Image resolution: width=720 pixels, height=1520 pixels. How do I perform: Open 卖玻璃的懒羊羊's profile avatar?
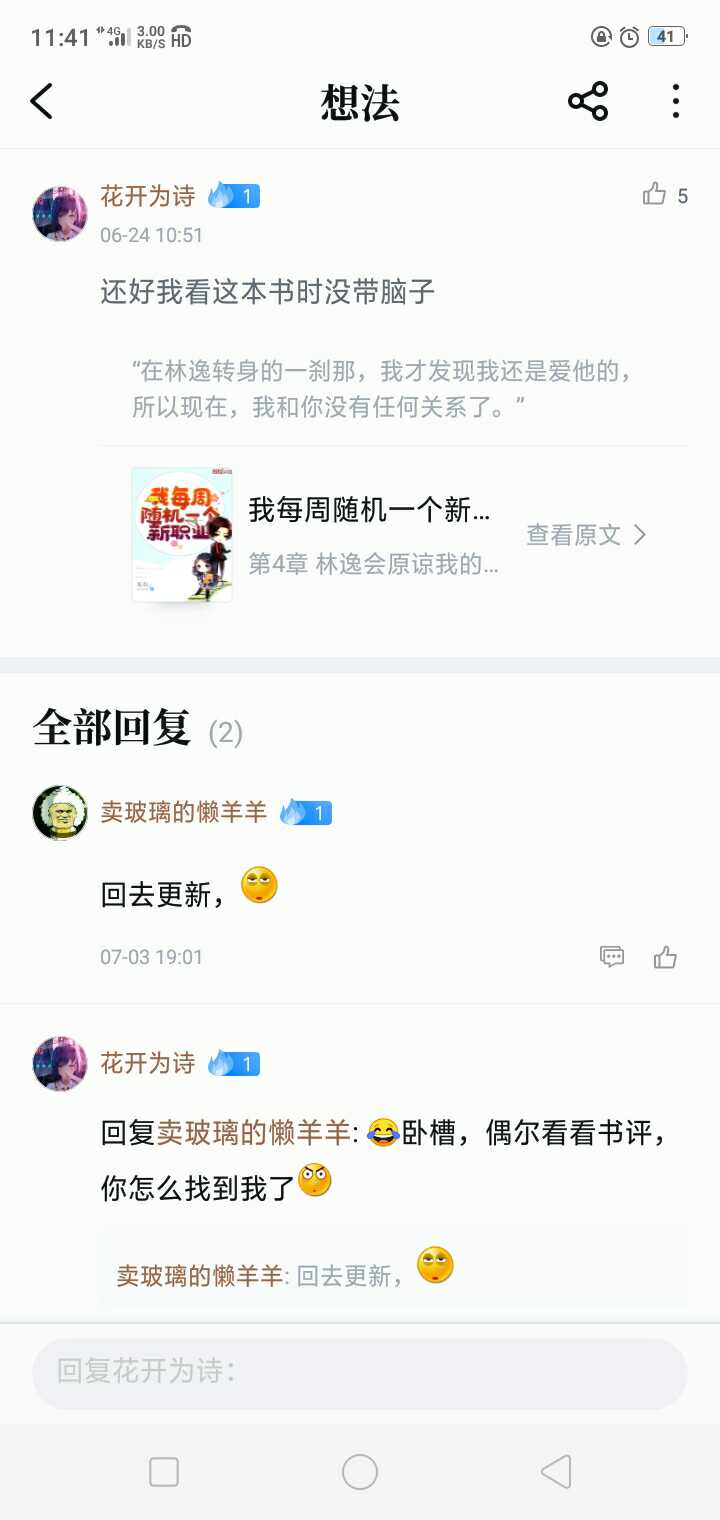[60, 812]
